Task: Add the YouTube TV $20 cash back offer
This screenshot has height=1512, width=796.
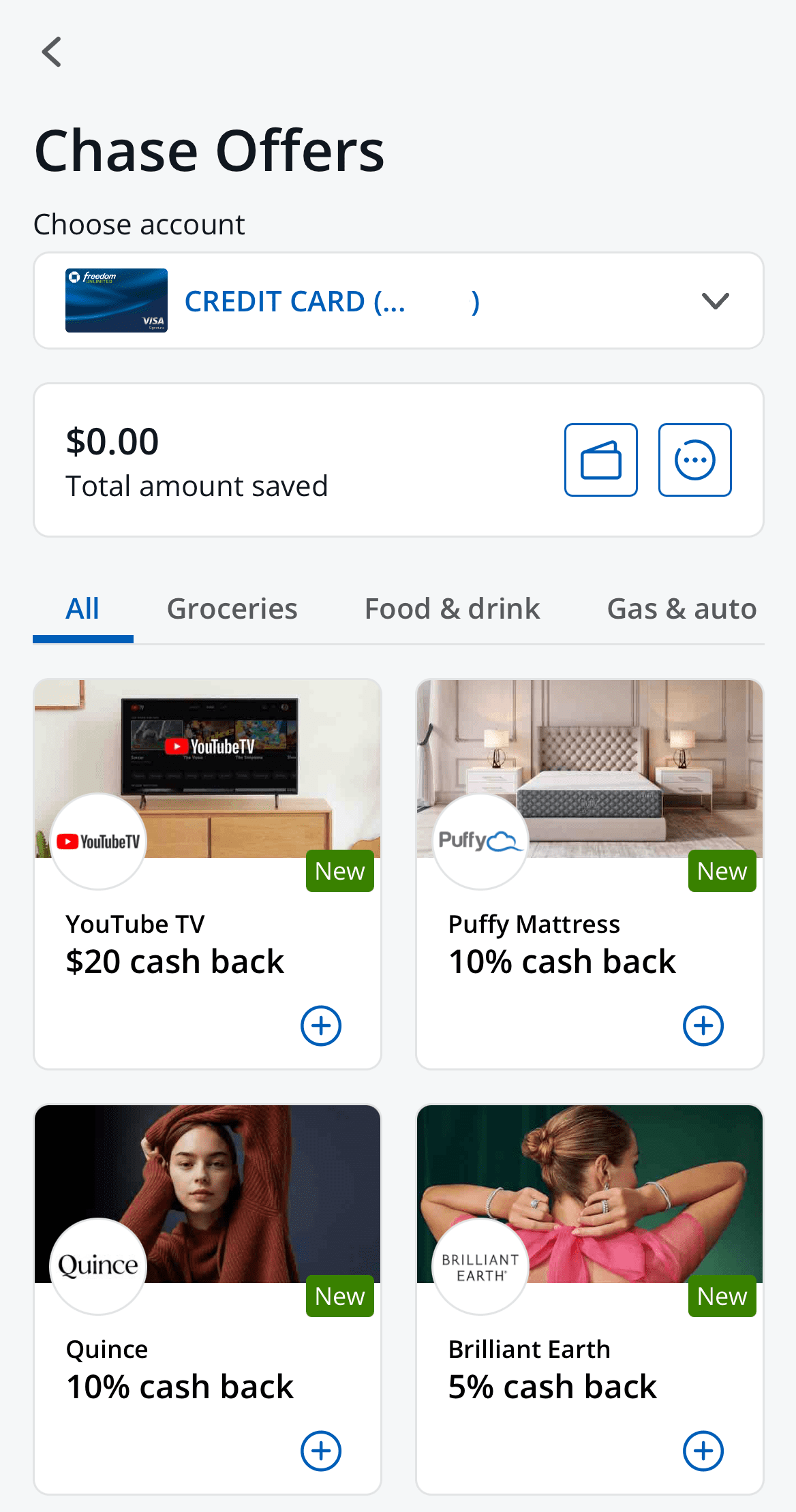Action: coord(321,1025)
